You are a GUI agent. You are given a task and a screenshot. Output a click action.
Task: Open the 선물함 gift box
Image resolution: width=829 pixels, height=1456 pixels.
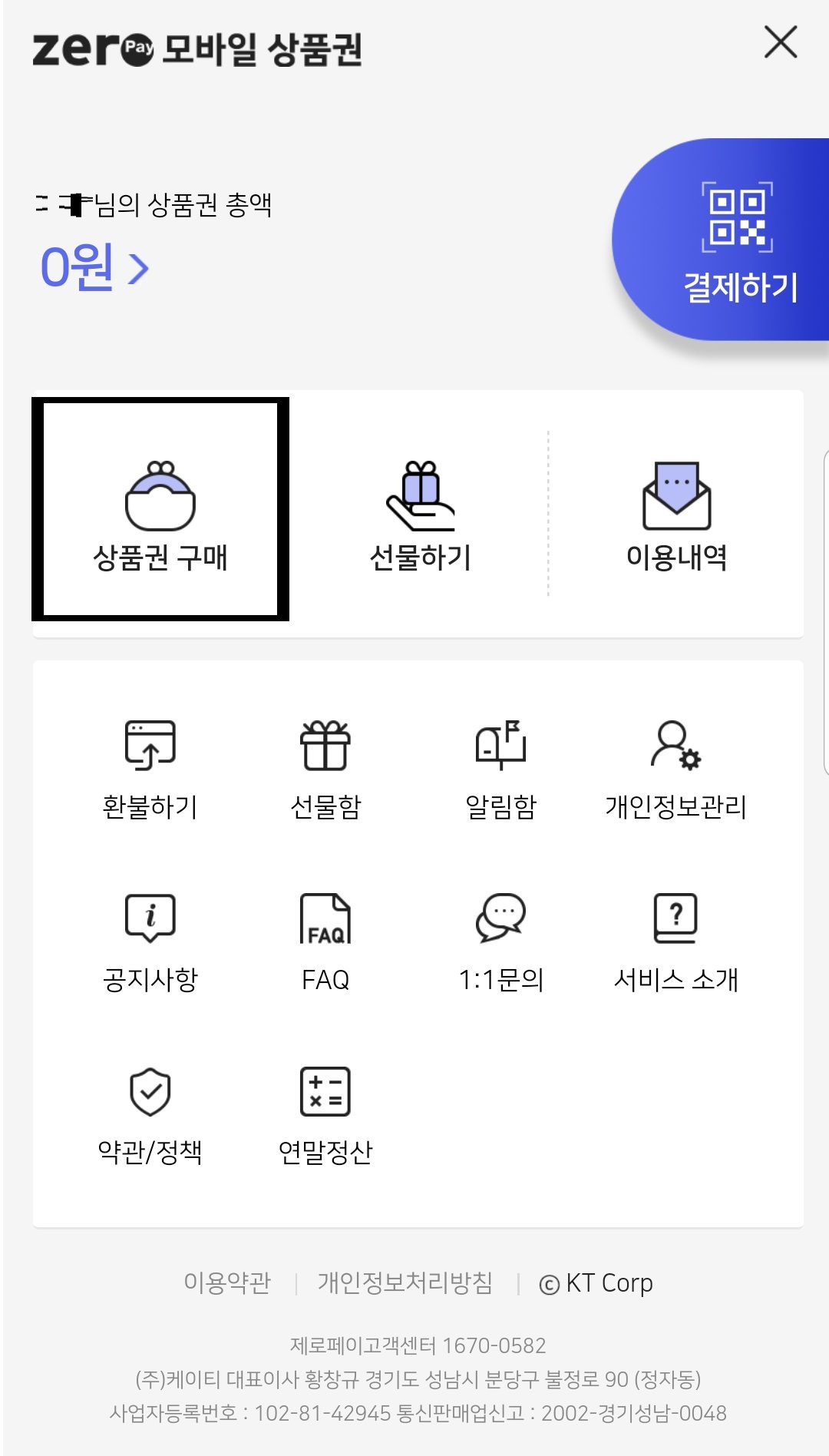(x=325, y=769)
